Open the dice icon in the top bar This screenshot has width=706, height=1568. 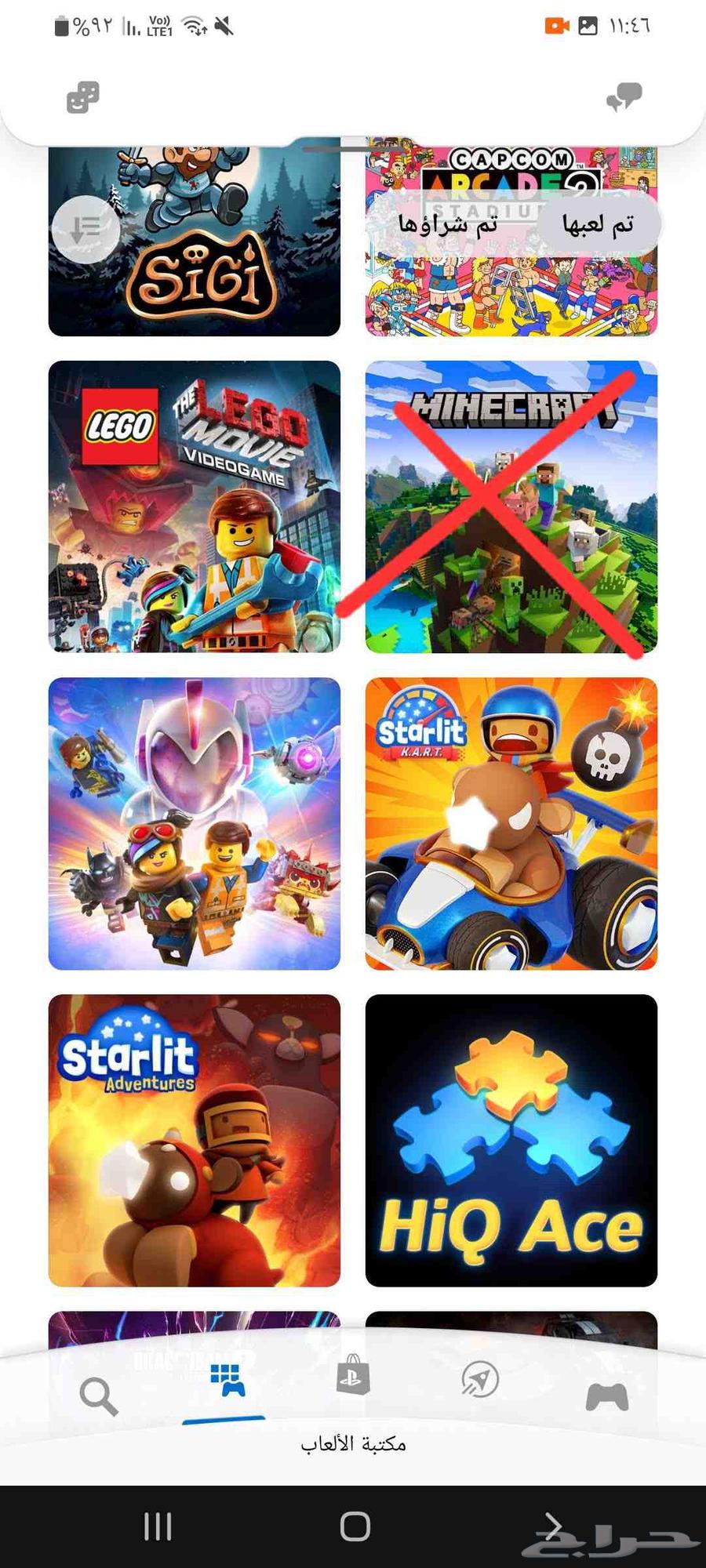pyautogui.click(x=83, y=97)
